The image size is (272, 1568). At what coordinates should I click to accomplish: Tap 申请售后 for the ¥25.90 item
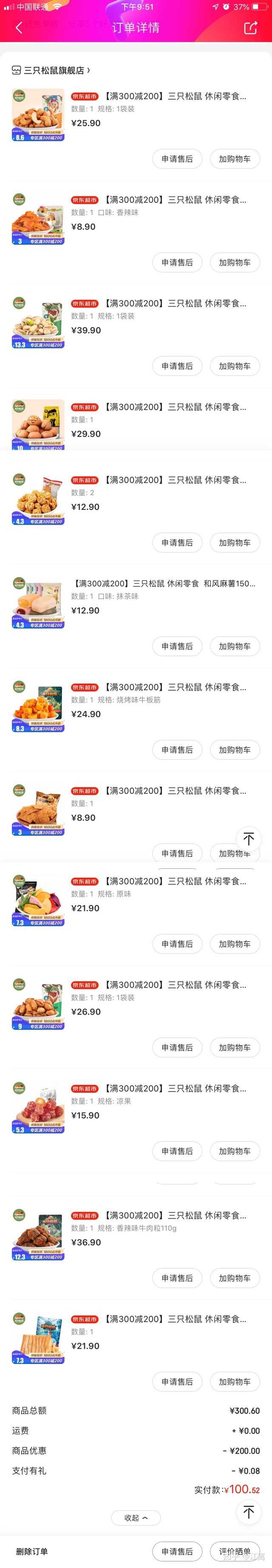[177, 159]
